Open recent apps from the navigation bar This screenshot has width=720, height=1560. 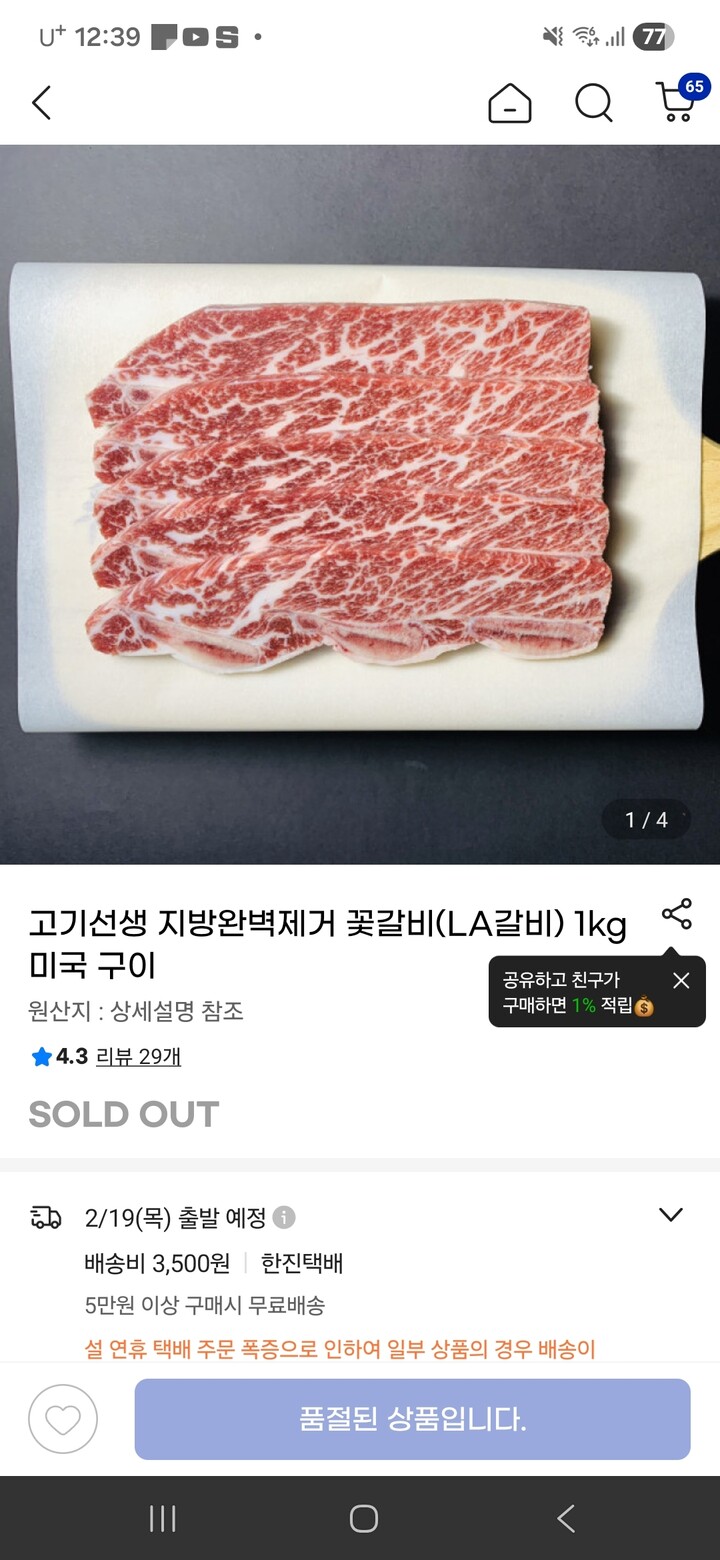[162, 1519]
